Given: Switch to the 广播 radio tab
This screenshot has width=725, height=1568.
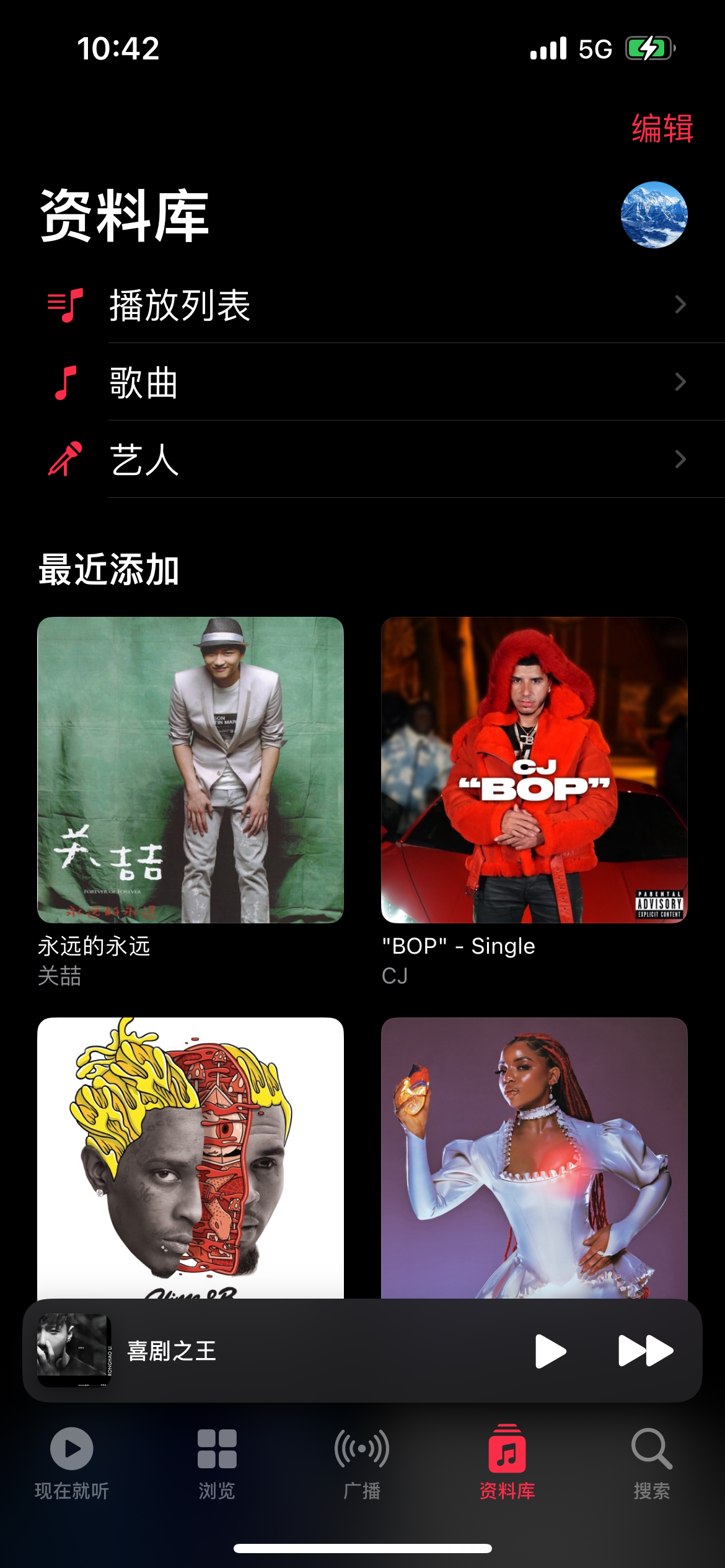Looking at the screenshot, I should (x=362, y=1463).
